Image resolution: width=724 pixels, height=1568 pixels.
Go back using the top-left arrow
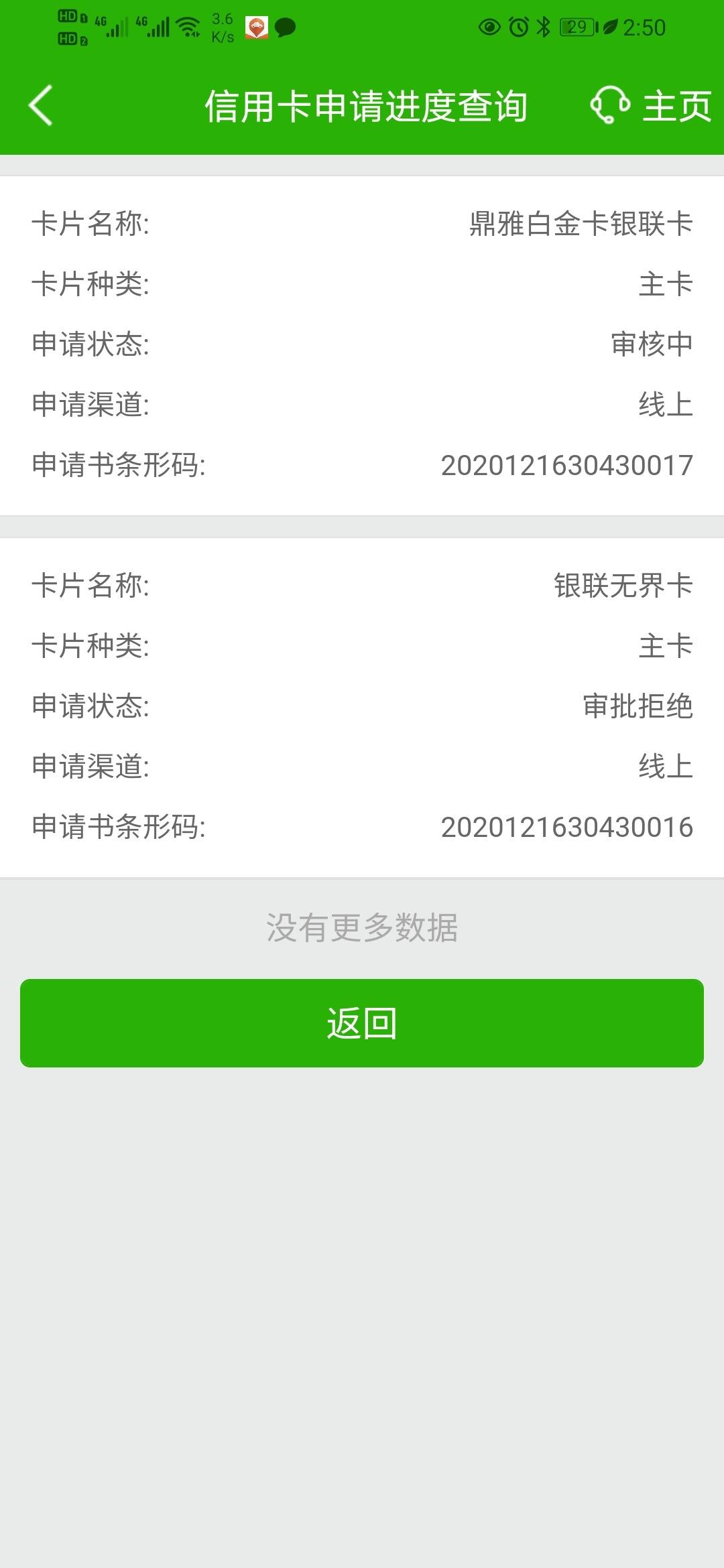(x=40, y=106)
